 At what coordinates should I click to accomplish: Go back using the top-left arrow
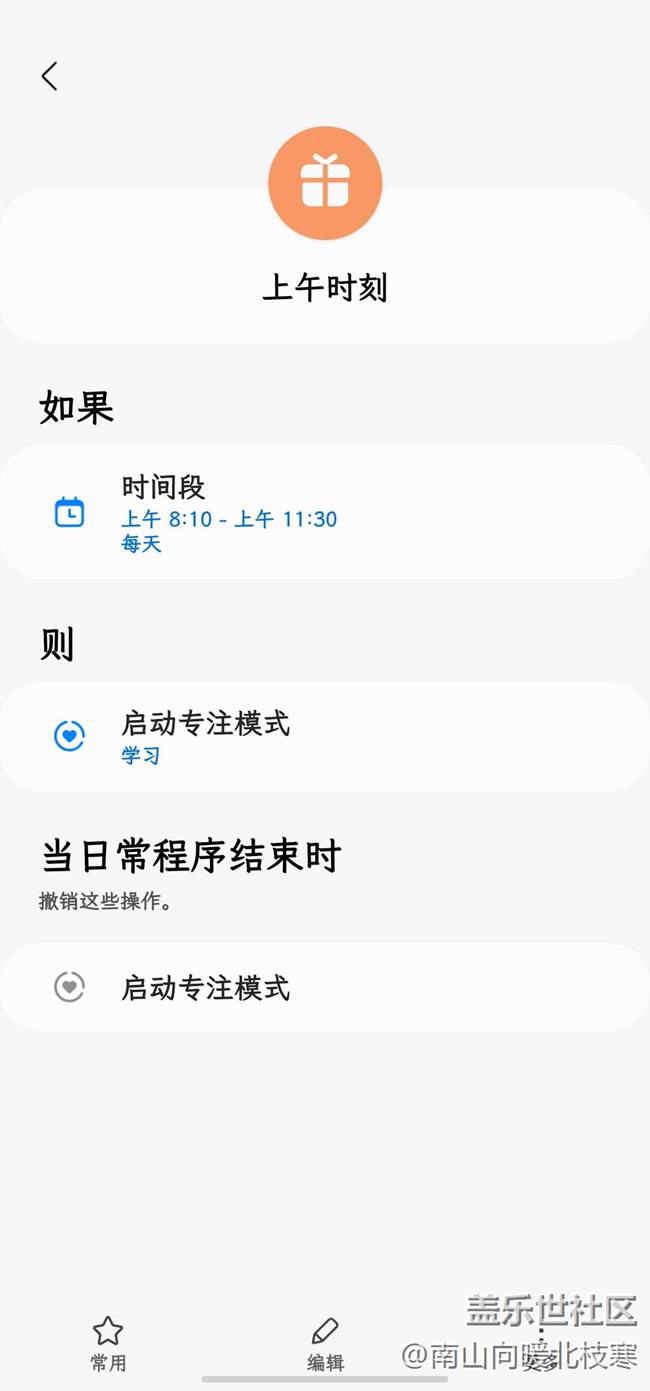(49, 76)
